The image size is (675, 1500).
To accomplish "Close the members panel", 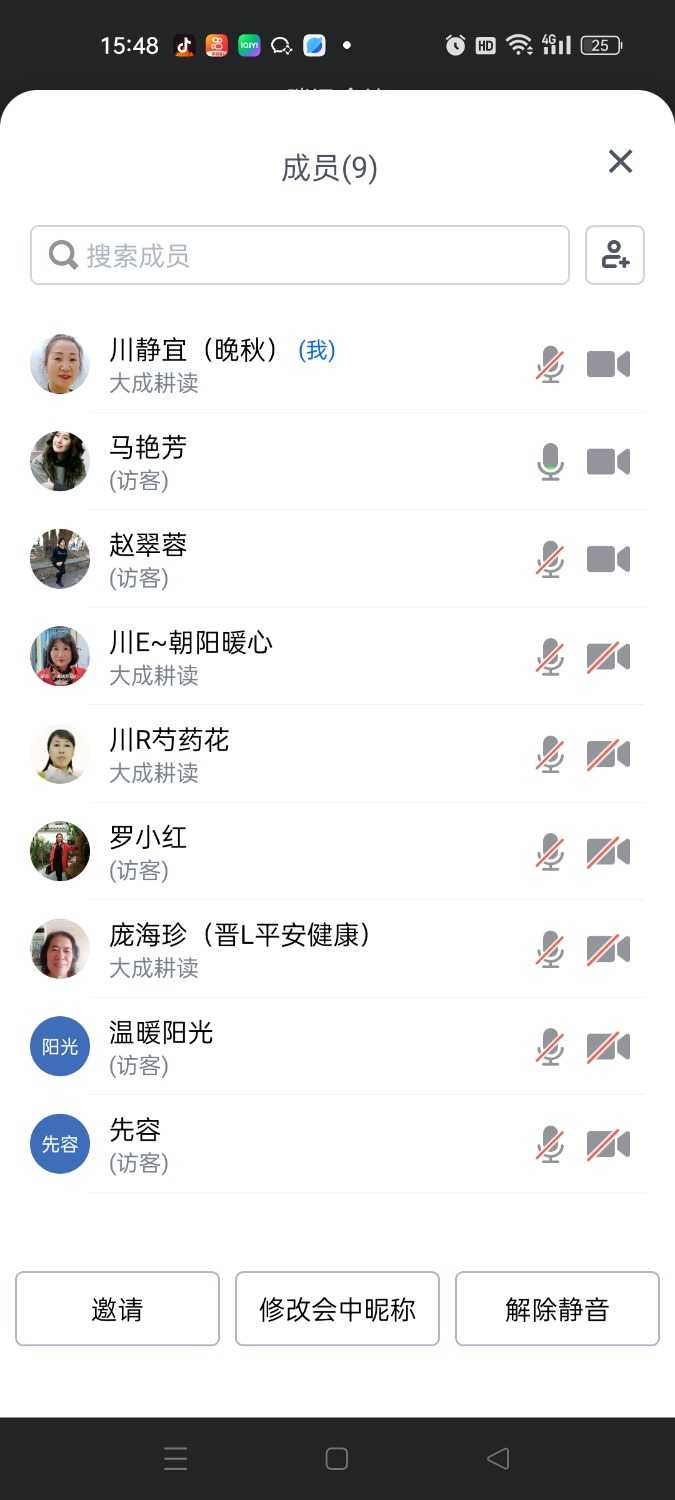I will coord(621,161).
